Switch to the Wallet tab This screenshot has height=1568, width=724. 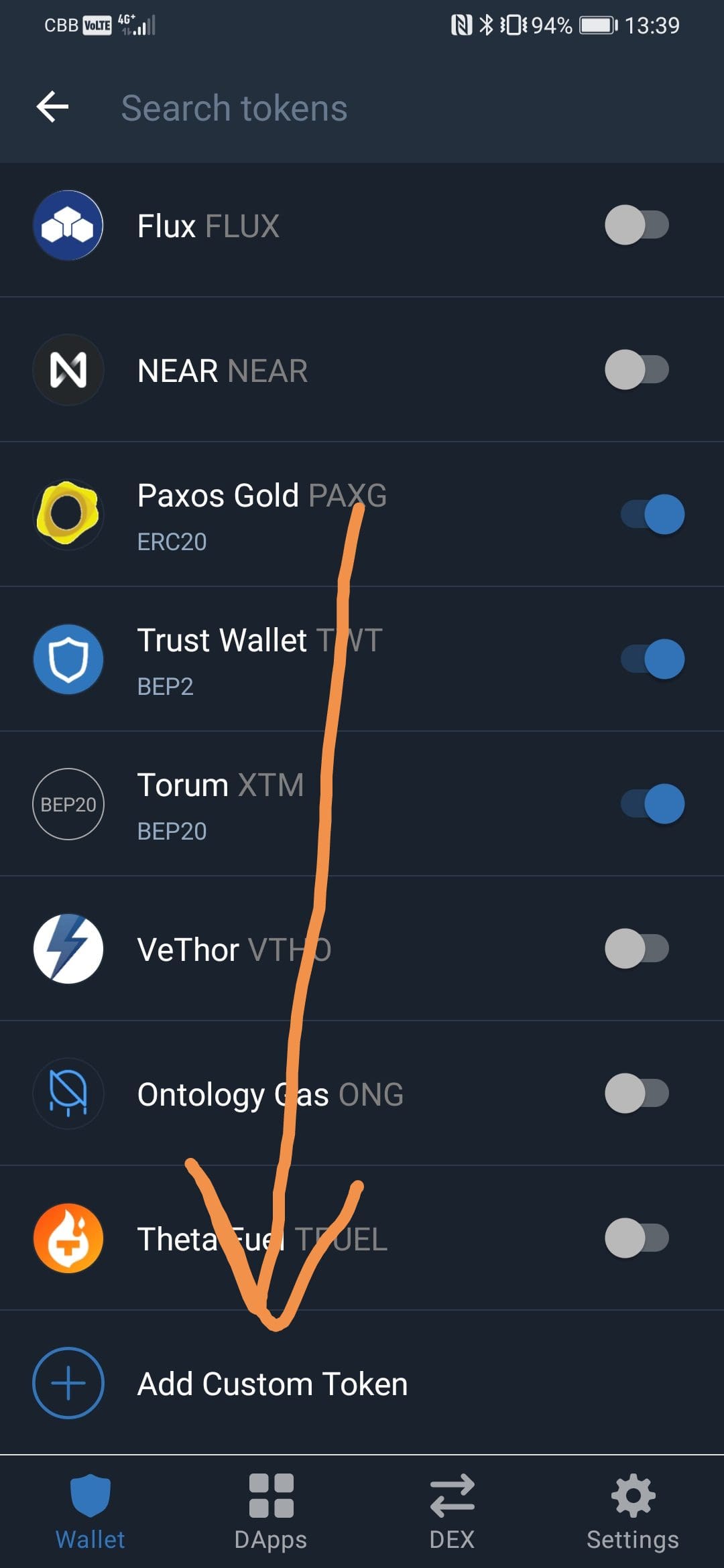(x=90, y=1512)
